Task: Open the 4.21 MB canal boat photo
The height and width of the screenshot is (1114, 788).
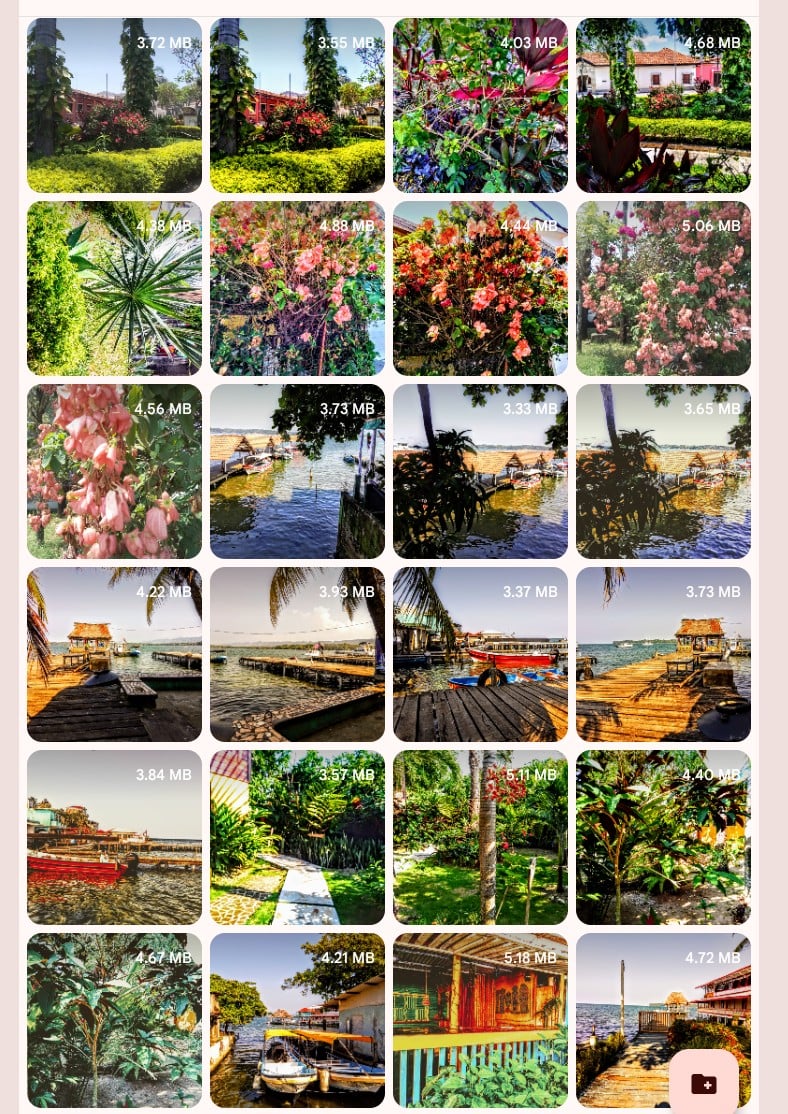Action: pyautogui.click(x=297, y=1020)
